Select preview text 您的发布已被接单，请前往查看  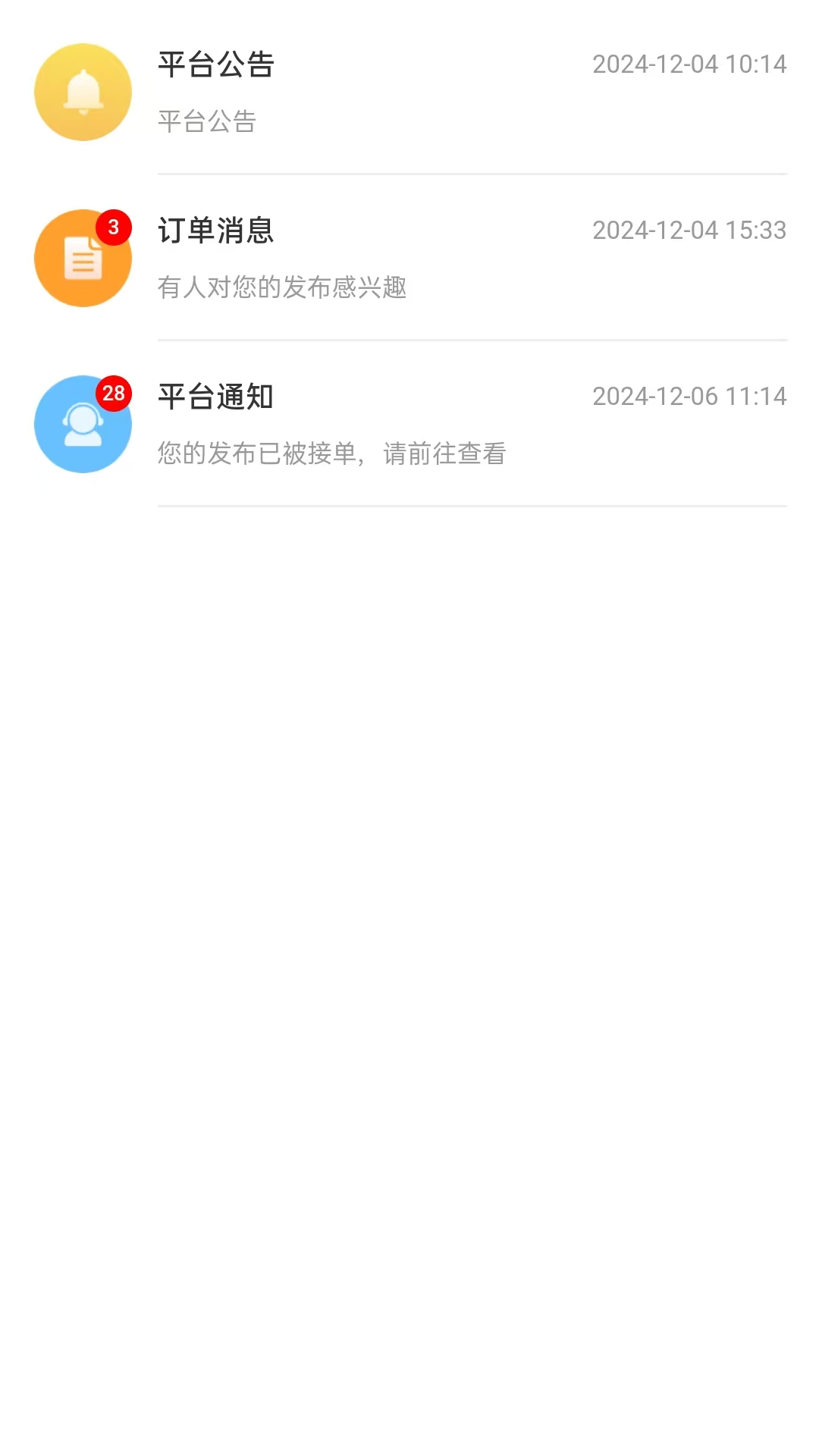click(331, 453)
